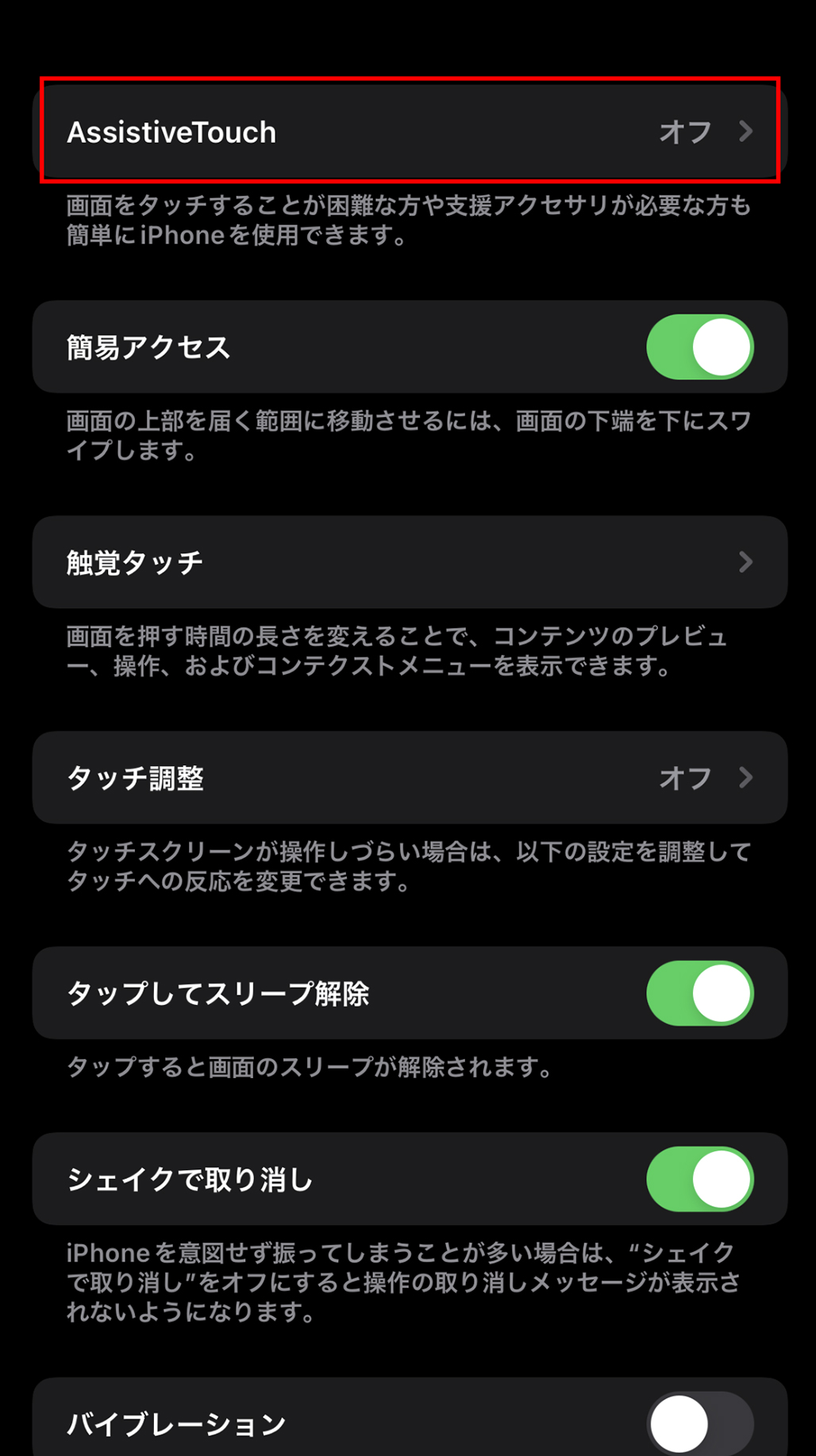Tap the タッチ調整 オフ status text
Image resolution: width=816 pixels, height=1456 pixels.
[x=686, y=778]
